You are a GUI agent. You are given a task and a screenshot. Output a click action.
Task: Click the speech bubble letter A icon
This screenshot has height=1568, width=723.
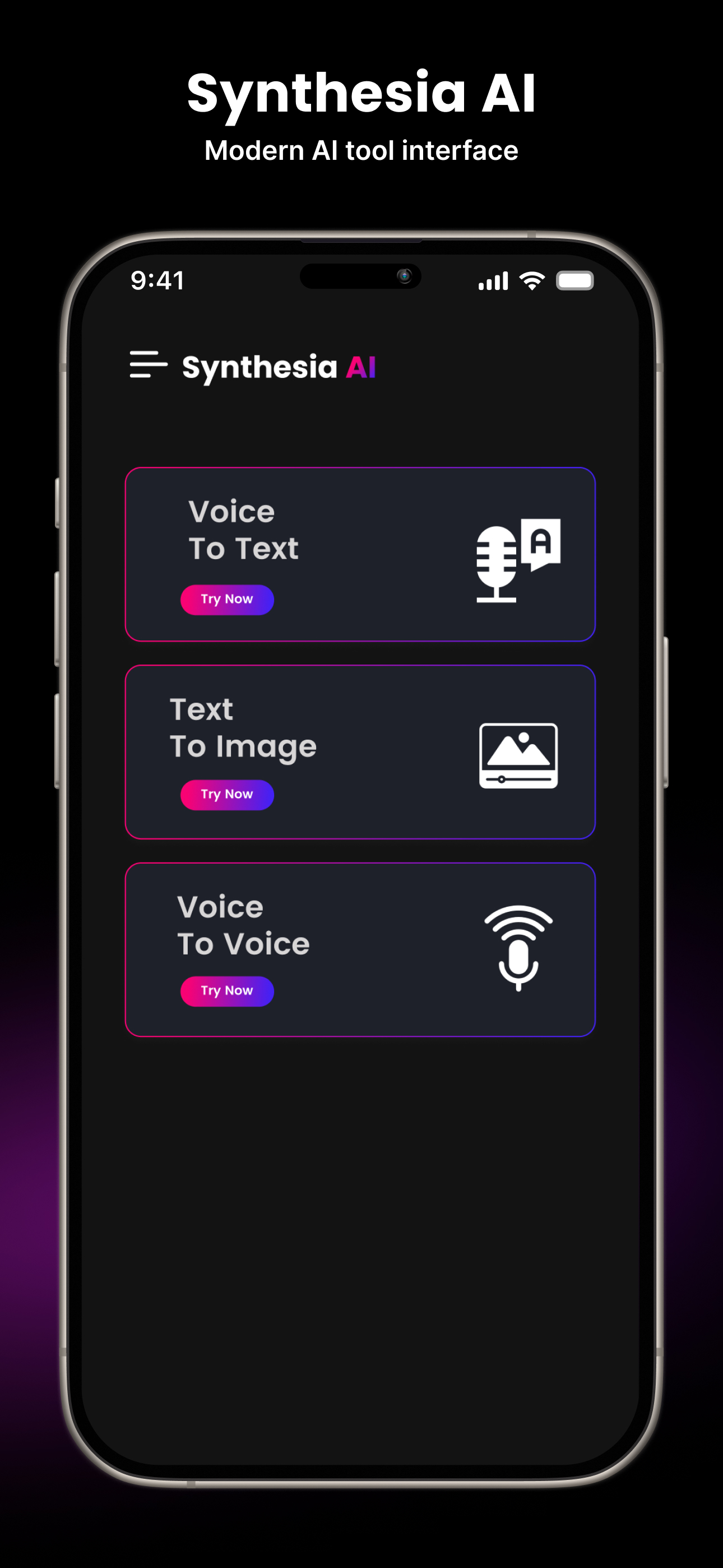point(541,545)
